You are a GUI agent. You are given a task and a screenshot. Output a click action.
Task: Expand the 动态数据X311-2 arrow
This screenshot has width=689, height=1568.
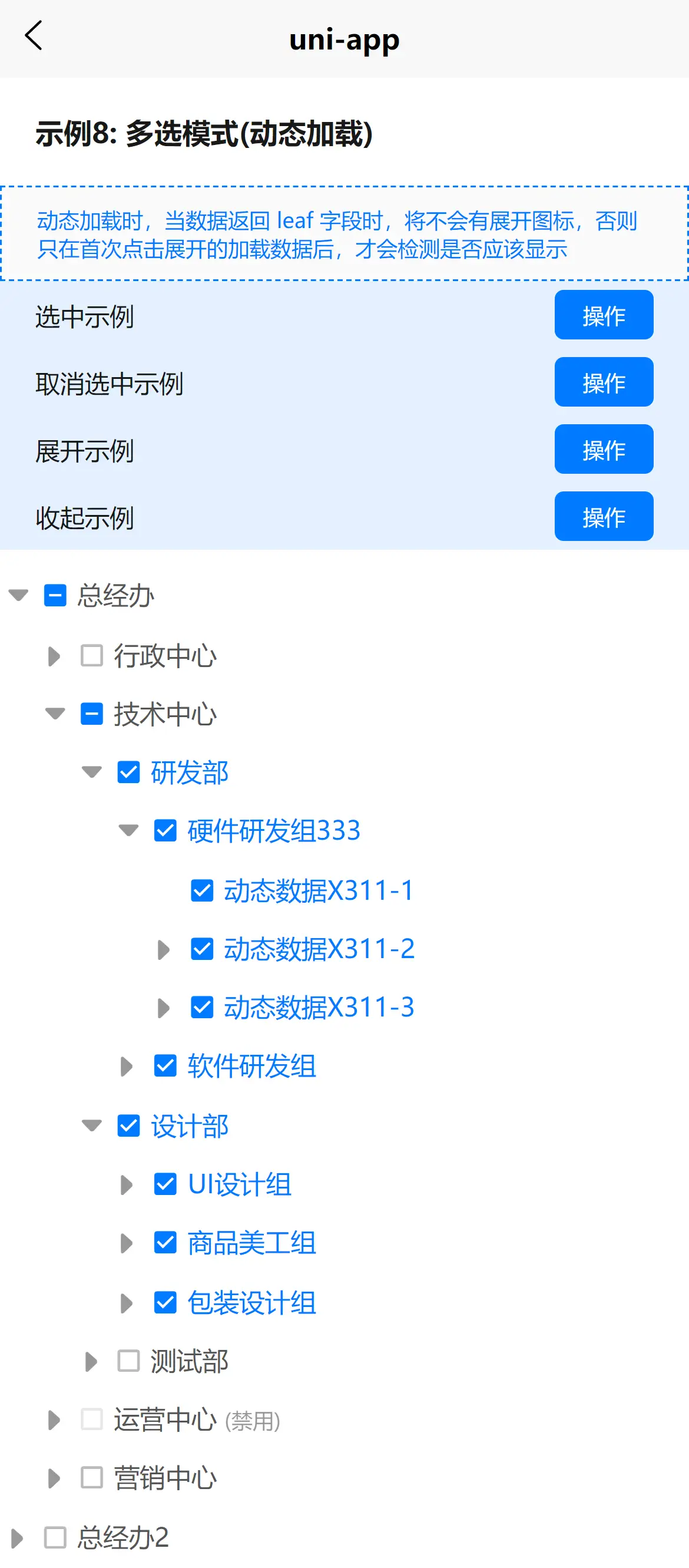[x=164, y=949]
